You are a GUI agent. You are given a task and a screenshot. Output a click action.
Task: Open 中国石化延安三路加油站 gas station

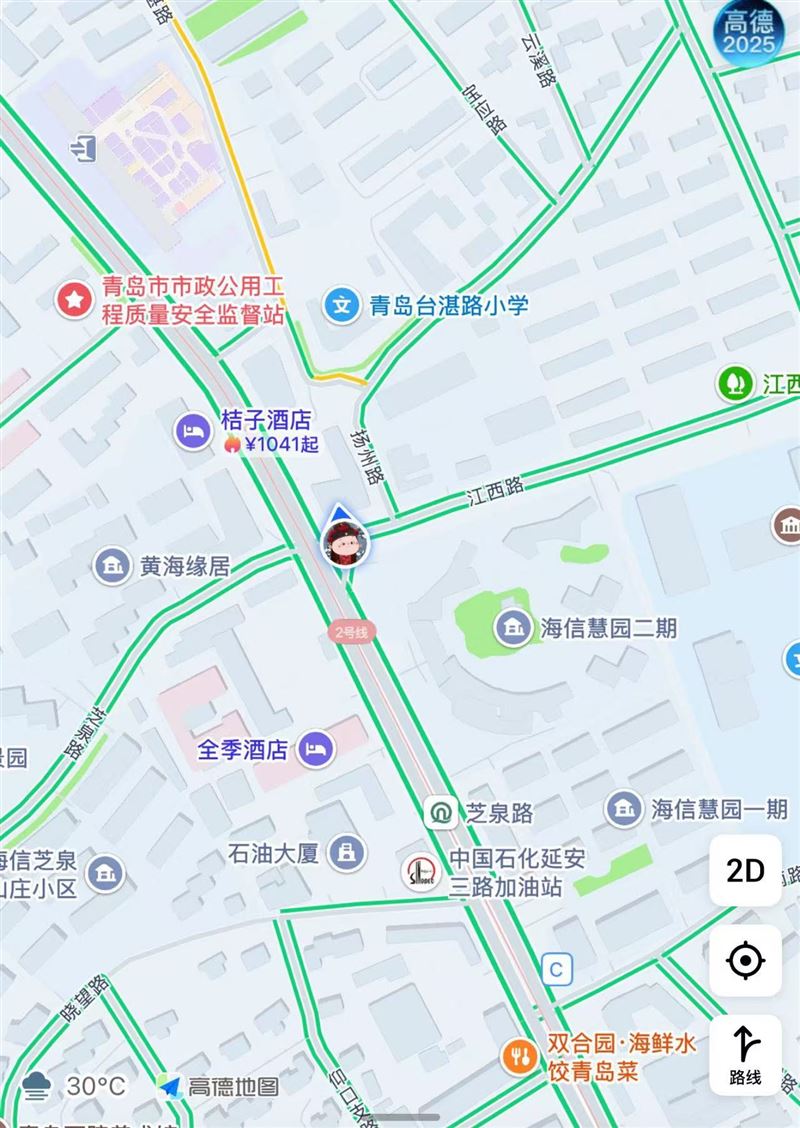[x=420, y=871]
